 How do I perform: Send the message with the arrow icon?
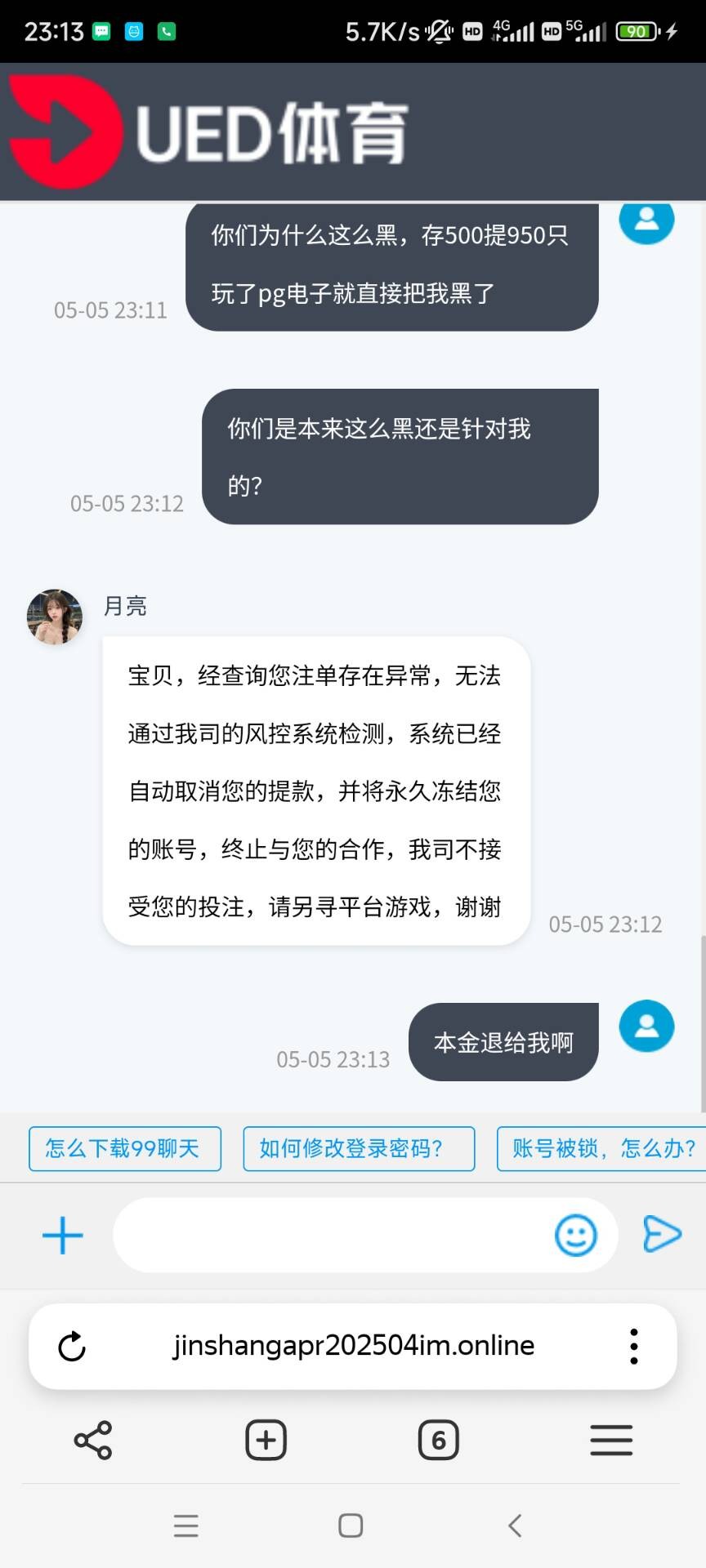click(x=661, y=1233)
